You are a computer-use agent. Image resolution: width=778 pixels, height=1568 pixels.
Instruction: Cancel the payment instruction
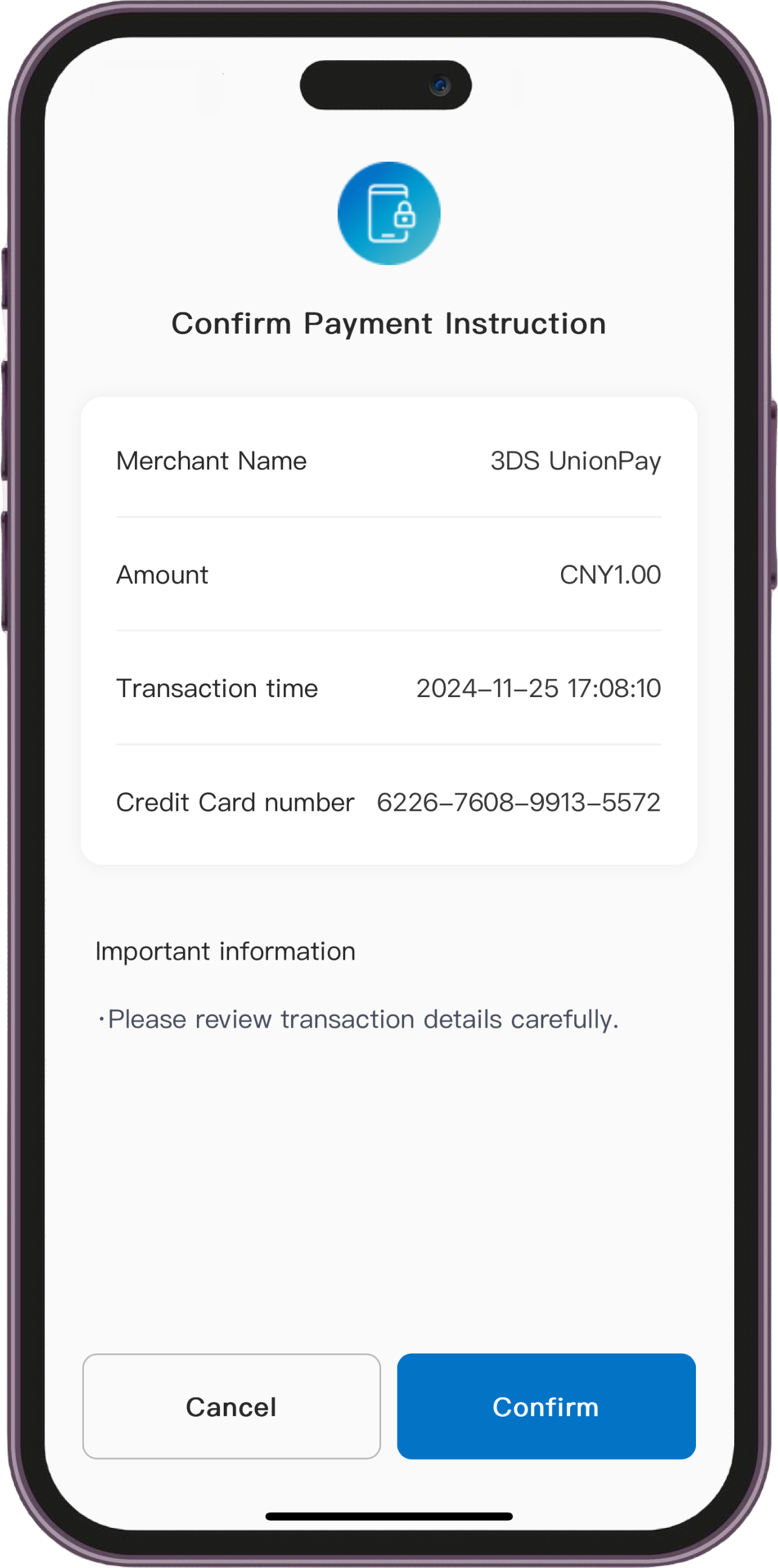[232, 1406]
